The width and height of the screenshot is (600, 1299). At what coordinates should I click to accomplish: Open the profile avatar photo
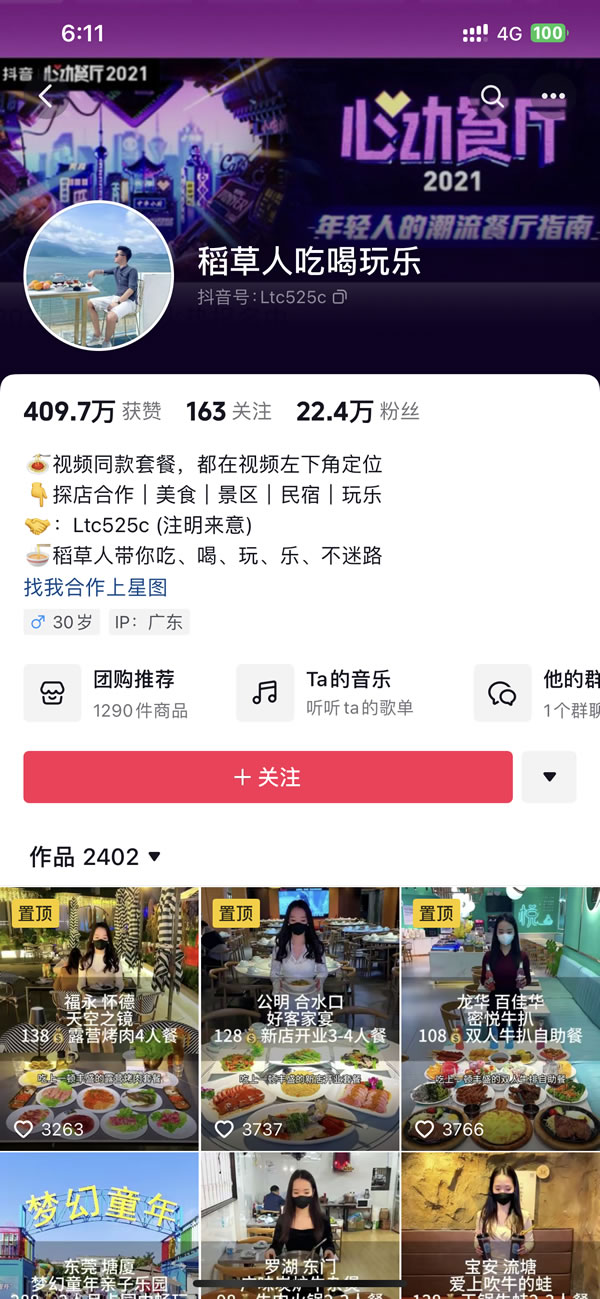(x=99, y=275)
